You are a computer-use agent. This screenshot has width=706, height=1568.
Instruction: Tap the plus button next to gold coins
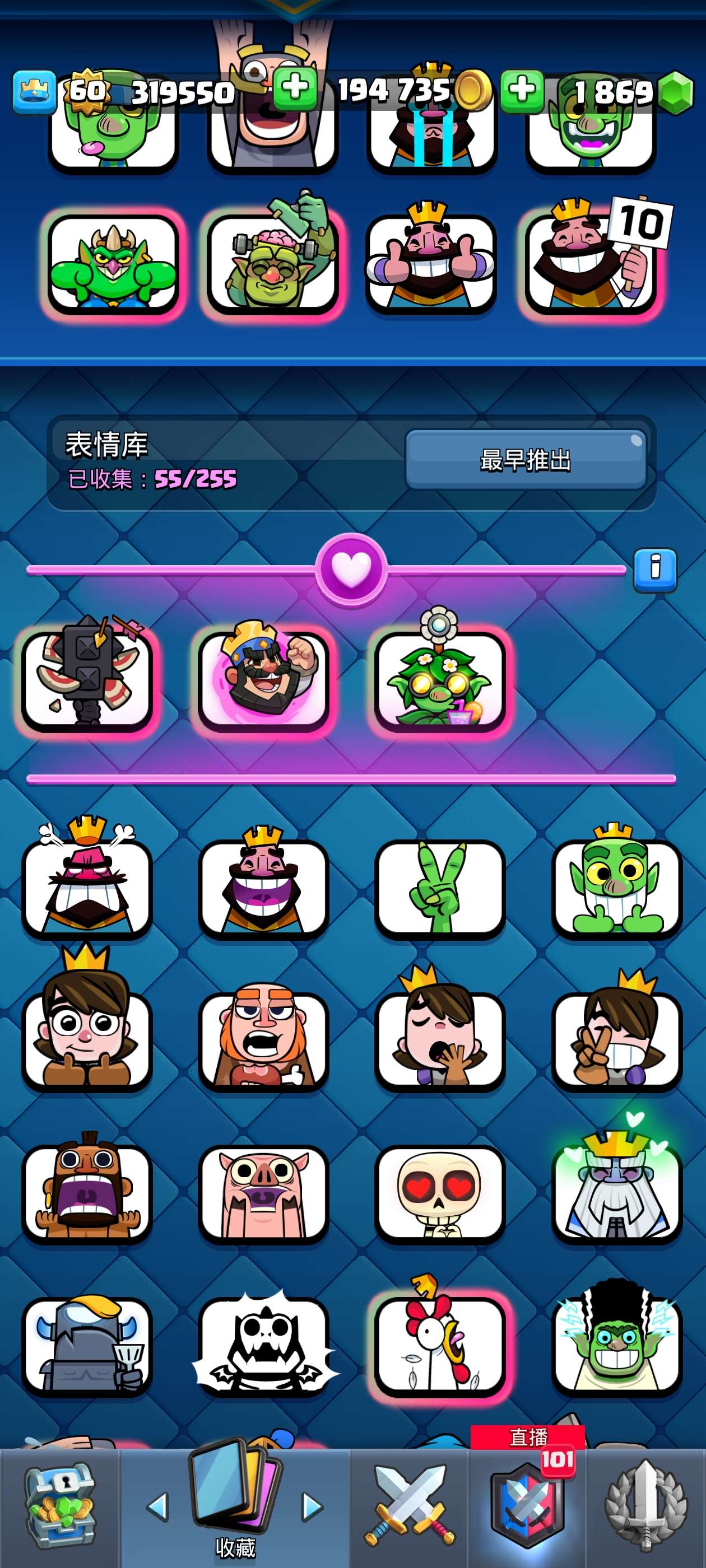(295, 89)
